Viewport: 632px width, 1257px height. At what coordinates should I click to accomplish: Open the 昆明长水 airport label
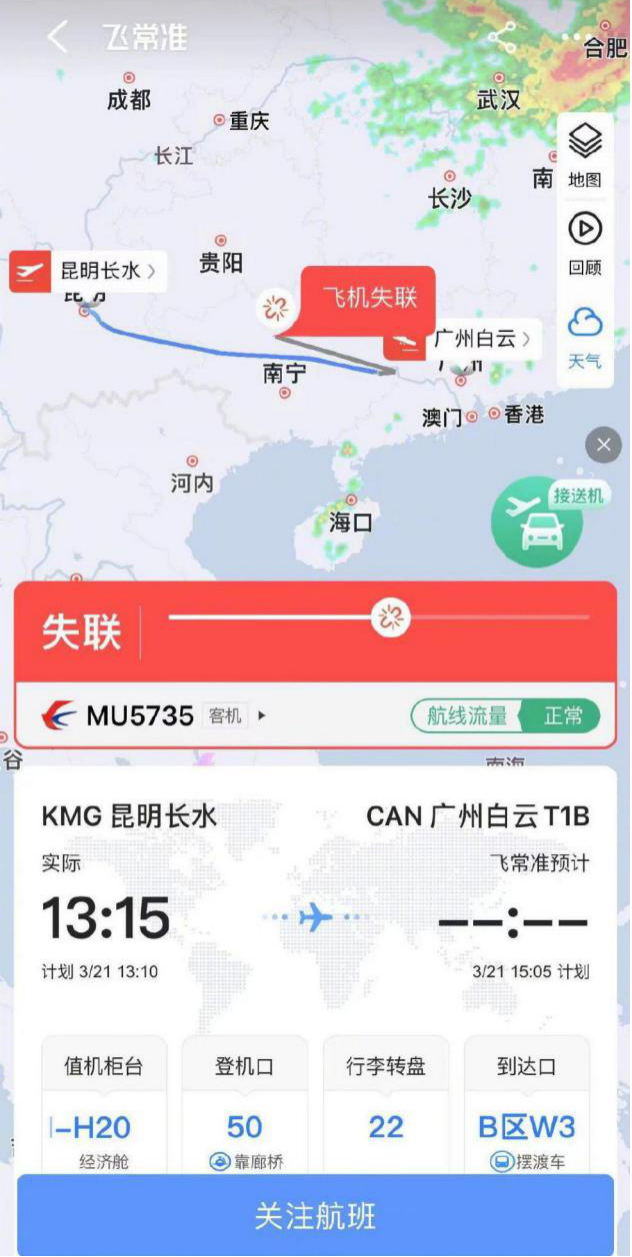point(100,270)
